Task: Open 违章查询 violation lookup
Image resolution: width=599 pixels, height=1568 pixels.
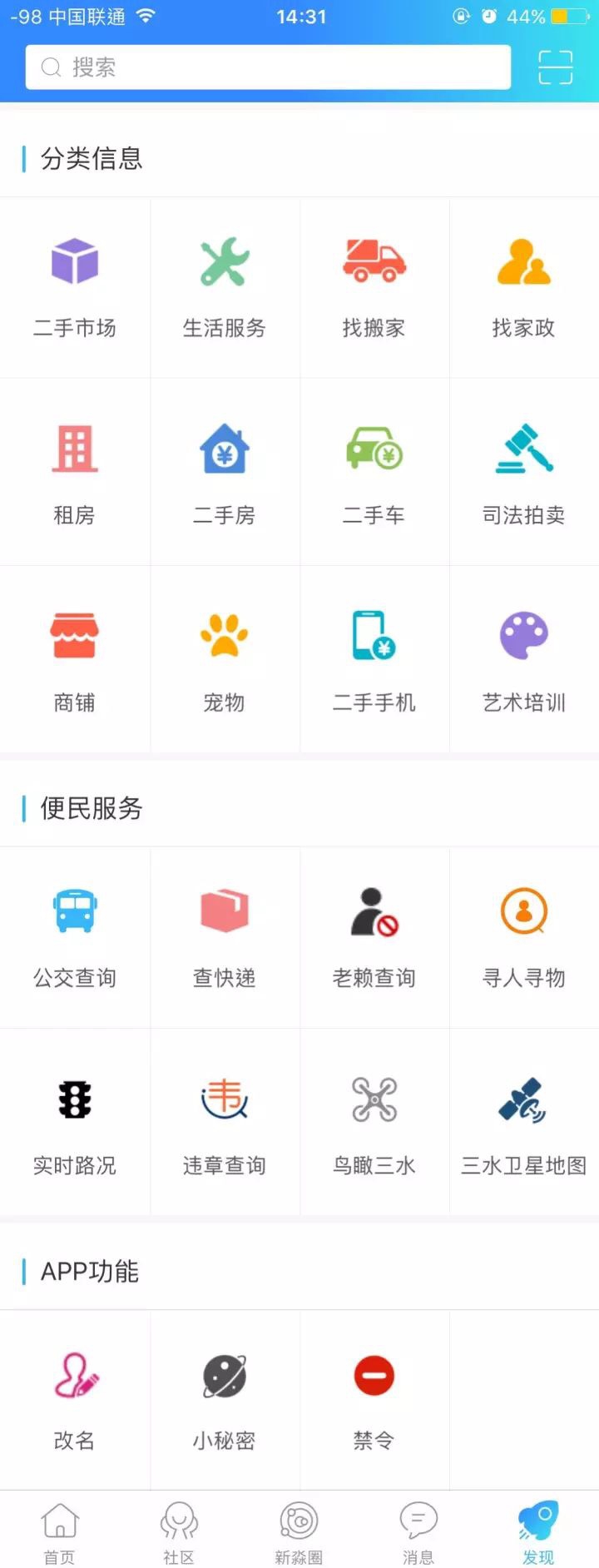Action: (225, 1123)
